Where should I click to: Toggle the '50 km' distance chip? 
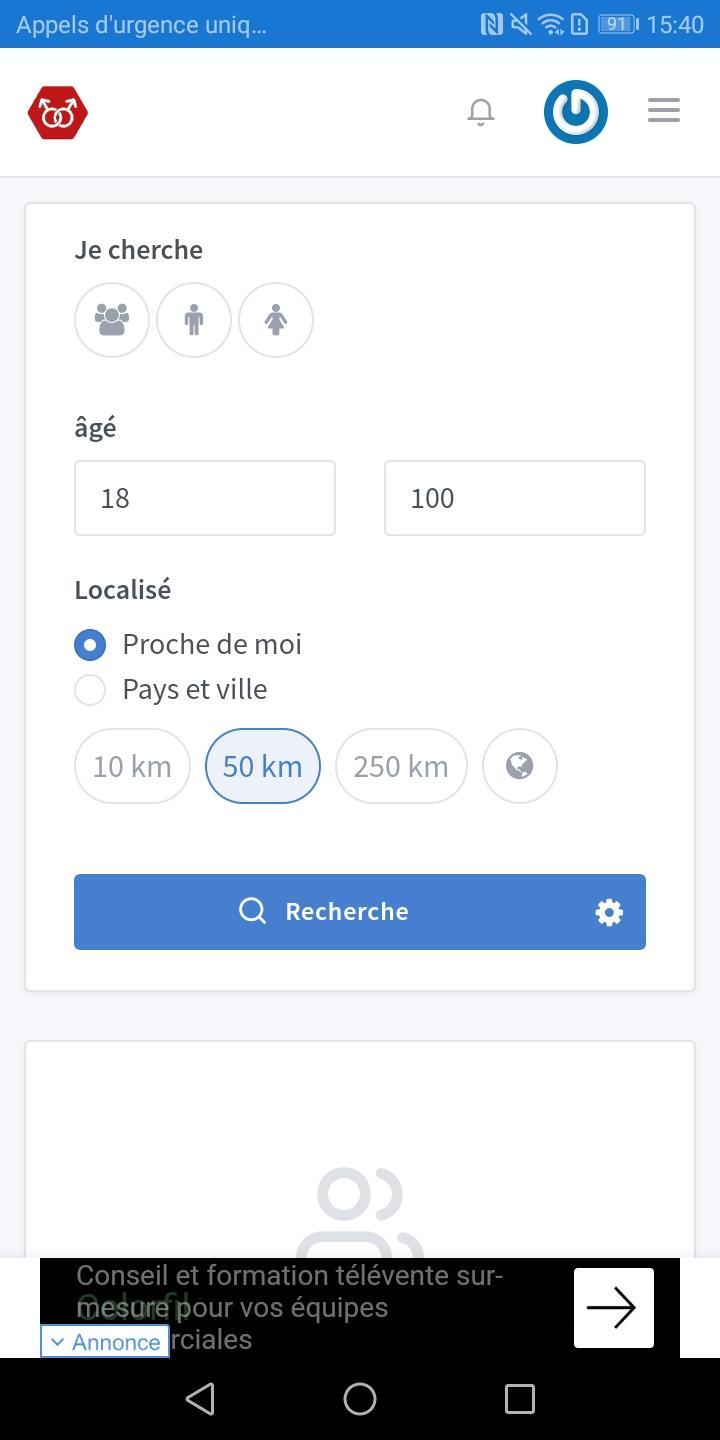point(262,766)
